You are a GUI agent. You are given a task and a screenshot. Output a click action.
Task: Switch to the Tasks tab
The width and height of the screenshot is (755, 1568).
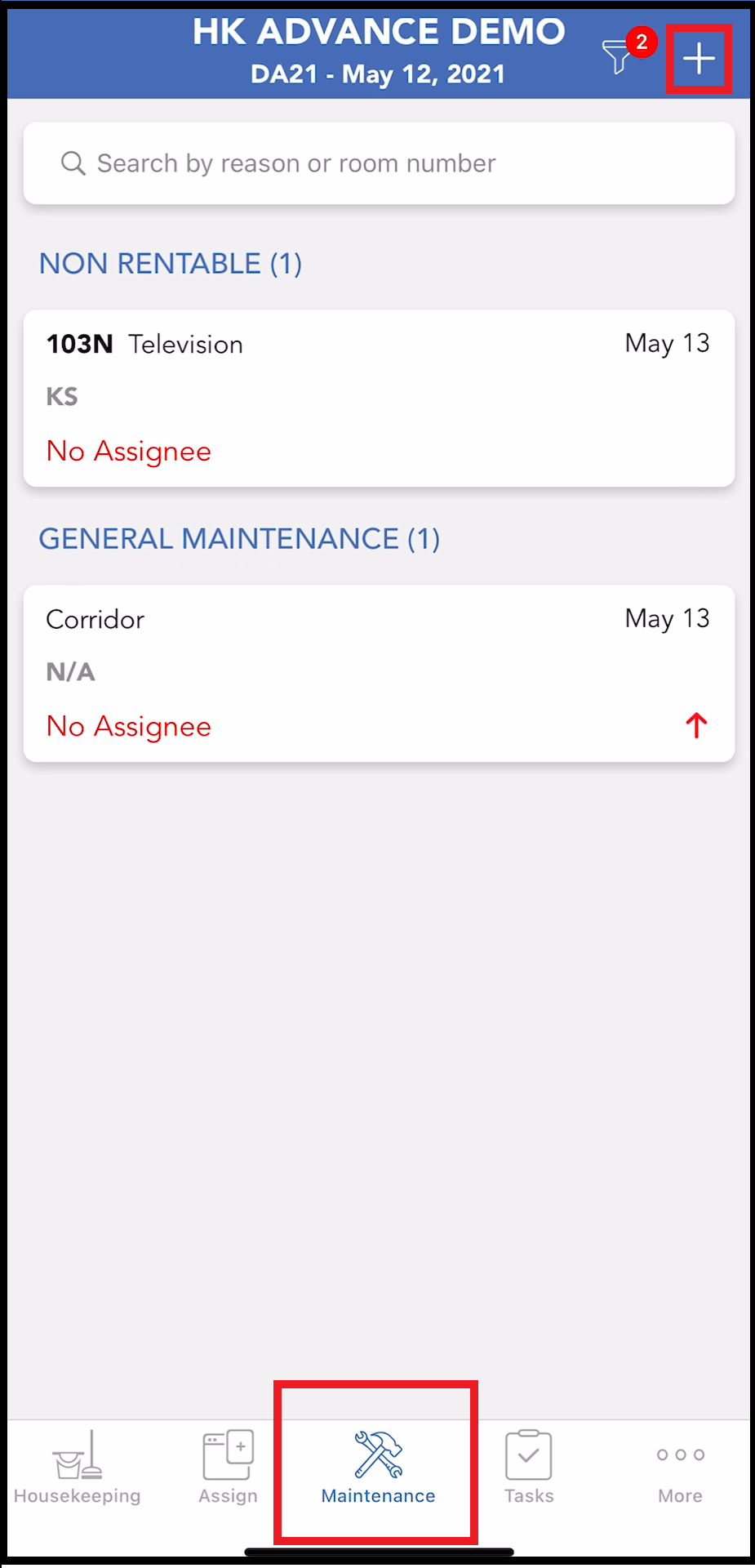point(528,1470)
